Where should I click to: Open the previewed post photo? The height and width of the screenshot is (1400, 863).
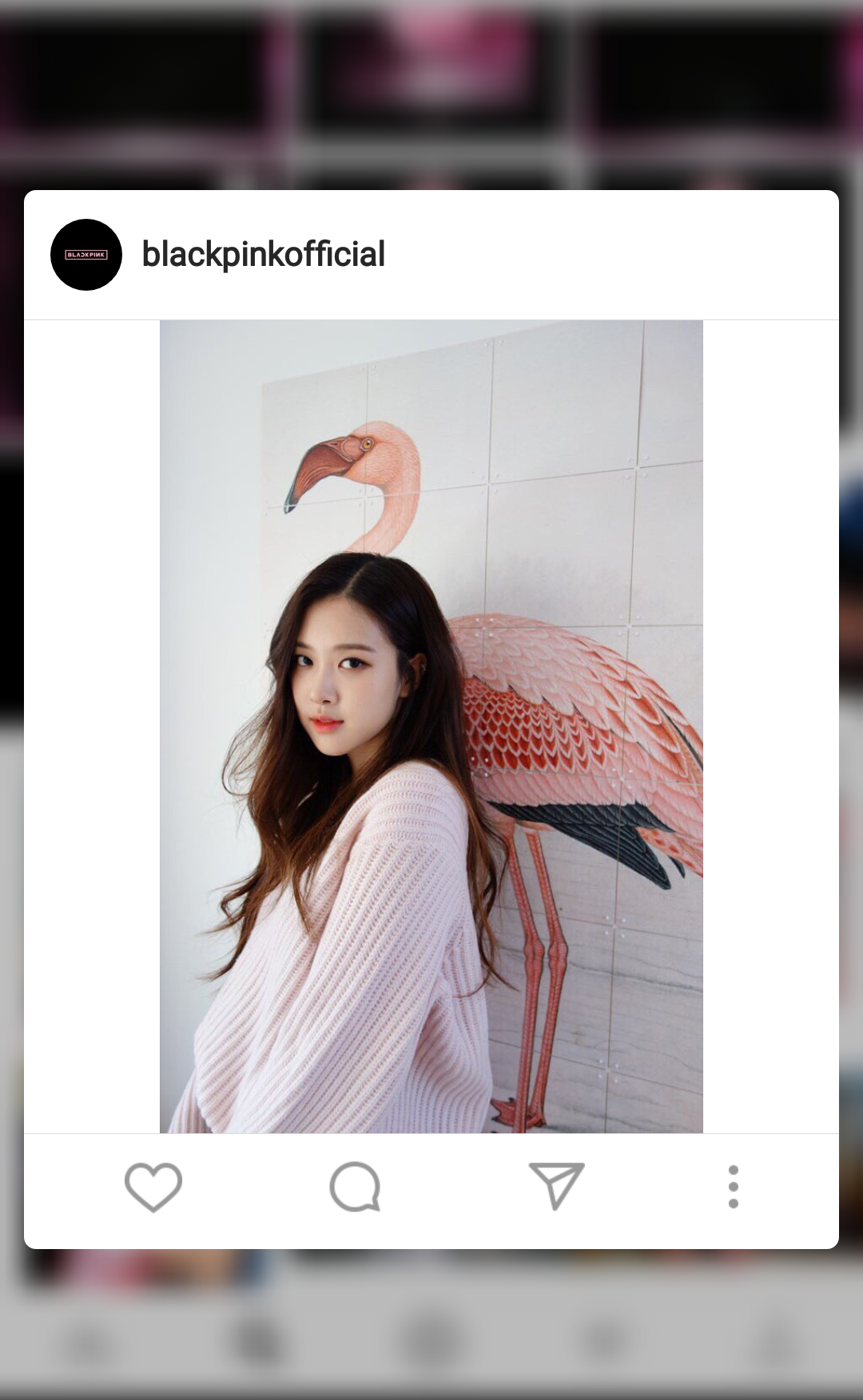431,726
